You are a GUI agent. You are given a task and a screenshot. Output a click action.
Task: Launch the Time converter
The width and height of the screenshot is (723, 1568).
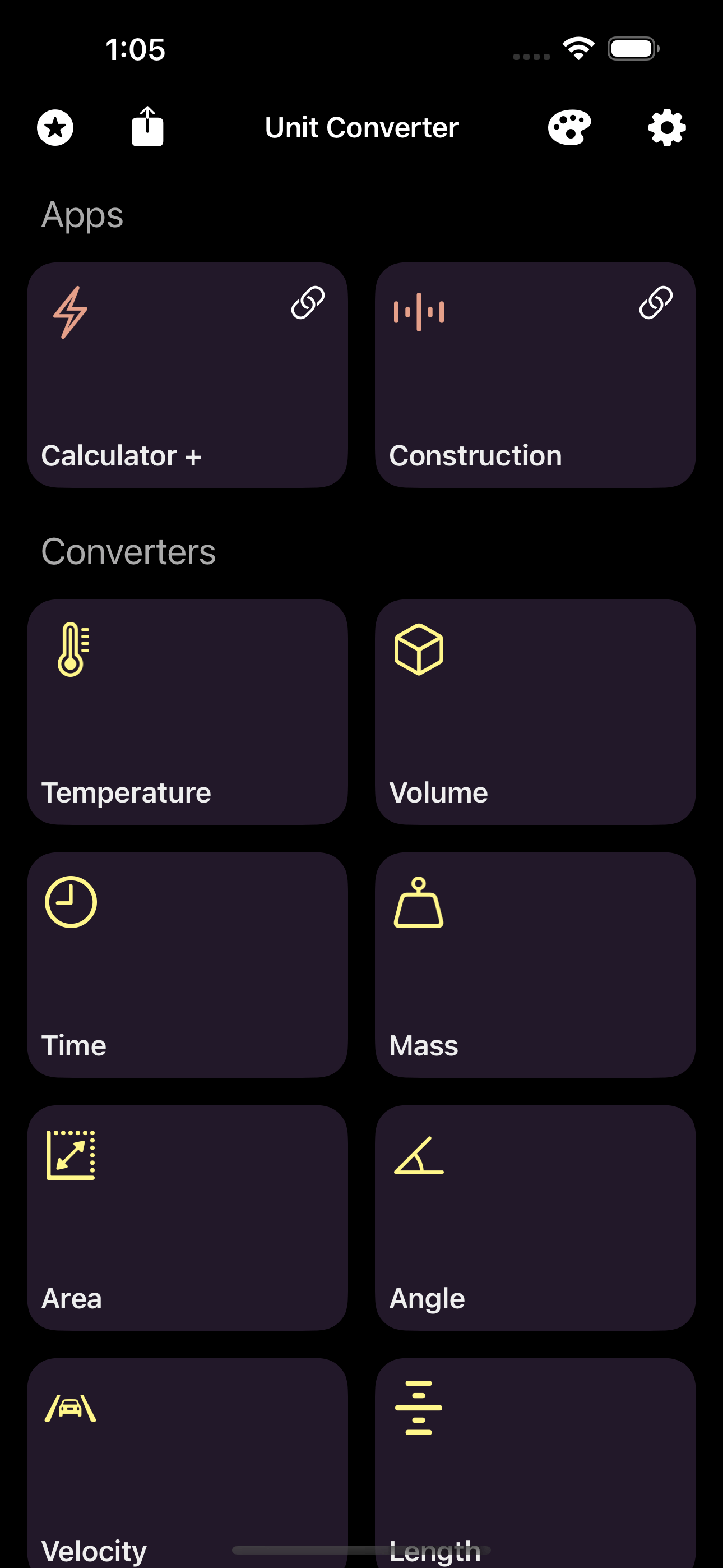187,965
